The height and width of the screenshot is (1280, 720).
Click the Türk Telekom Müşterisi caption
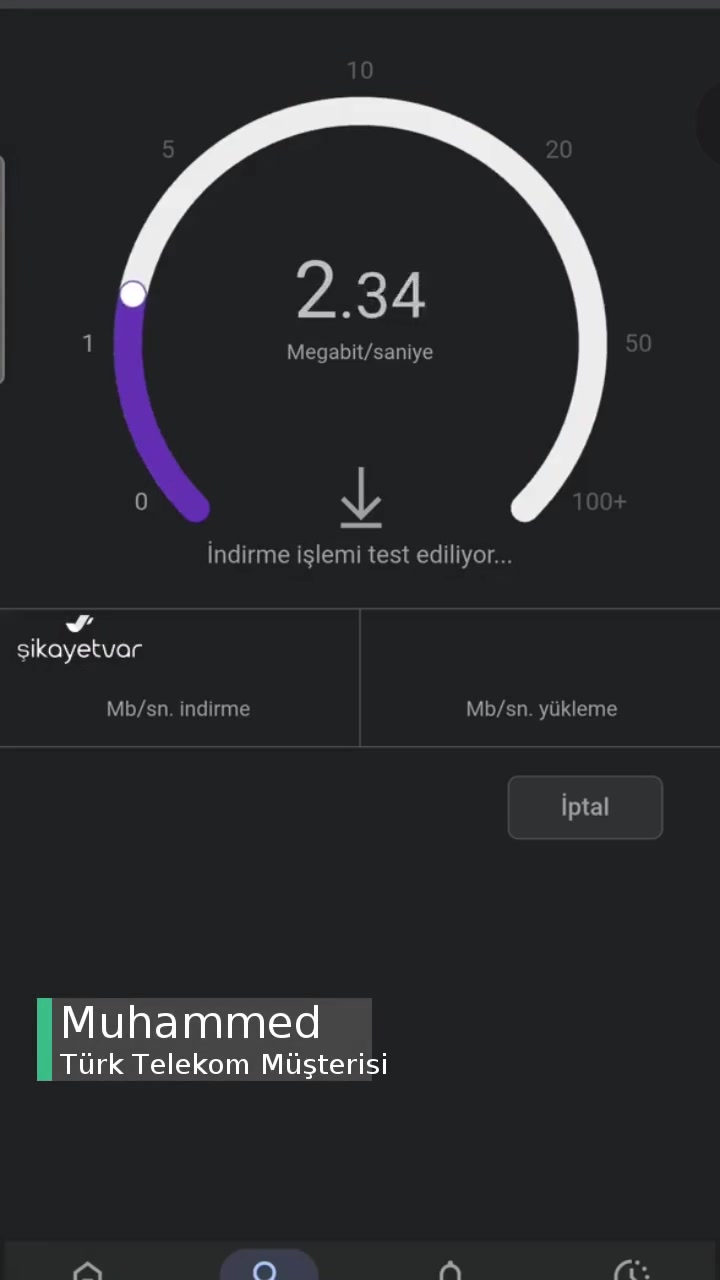[223, 1064]
